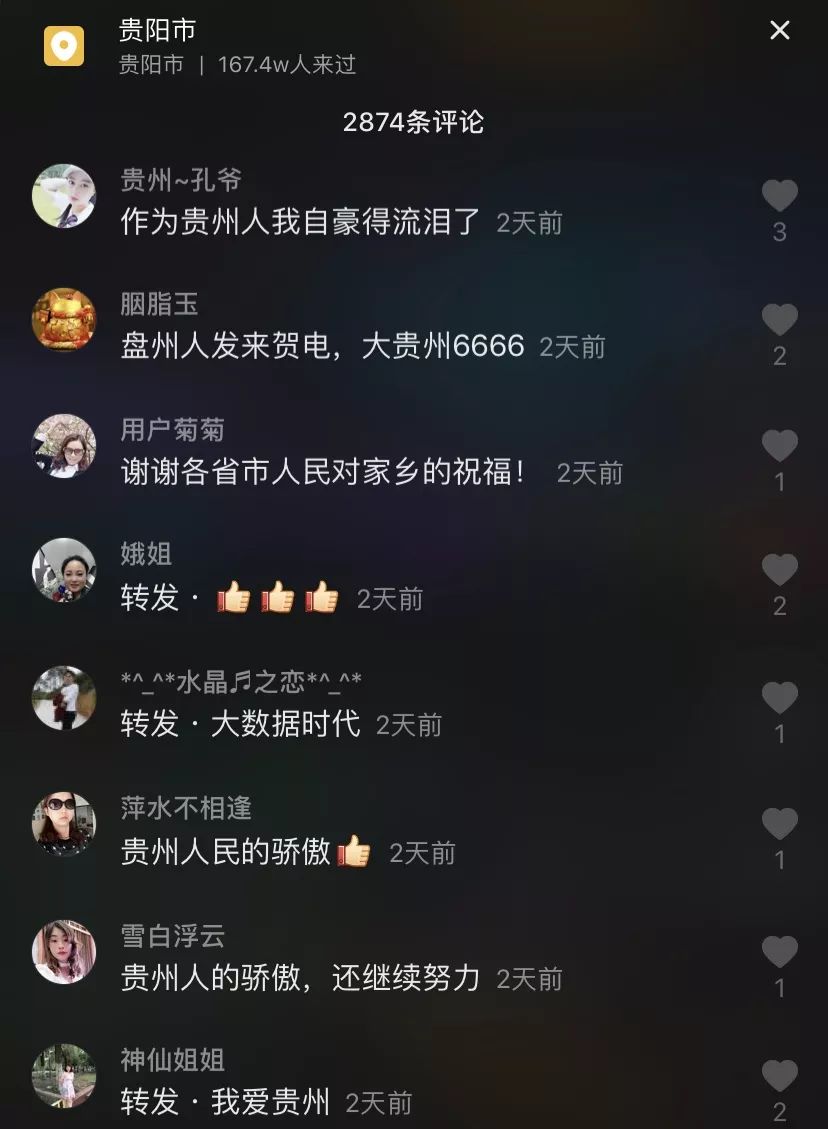Screen dimensions: 828x1129
Task: Like 萍水不相逢's comment
Action: point(779,824)
